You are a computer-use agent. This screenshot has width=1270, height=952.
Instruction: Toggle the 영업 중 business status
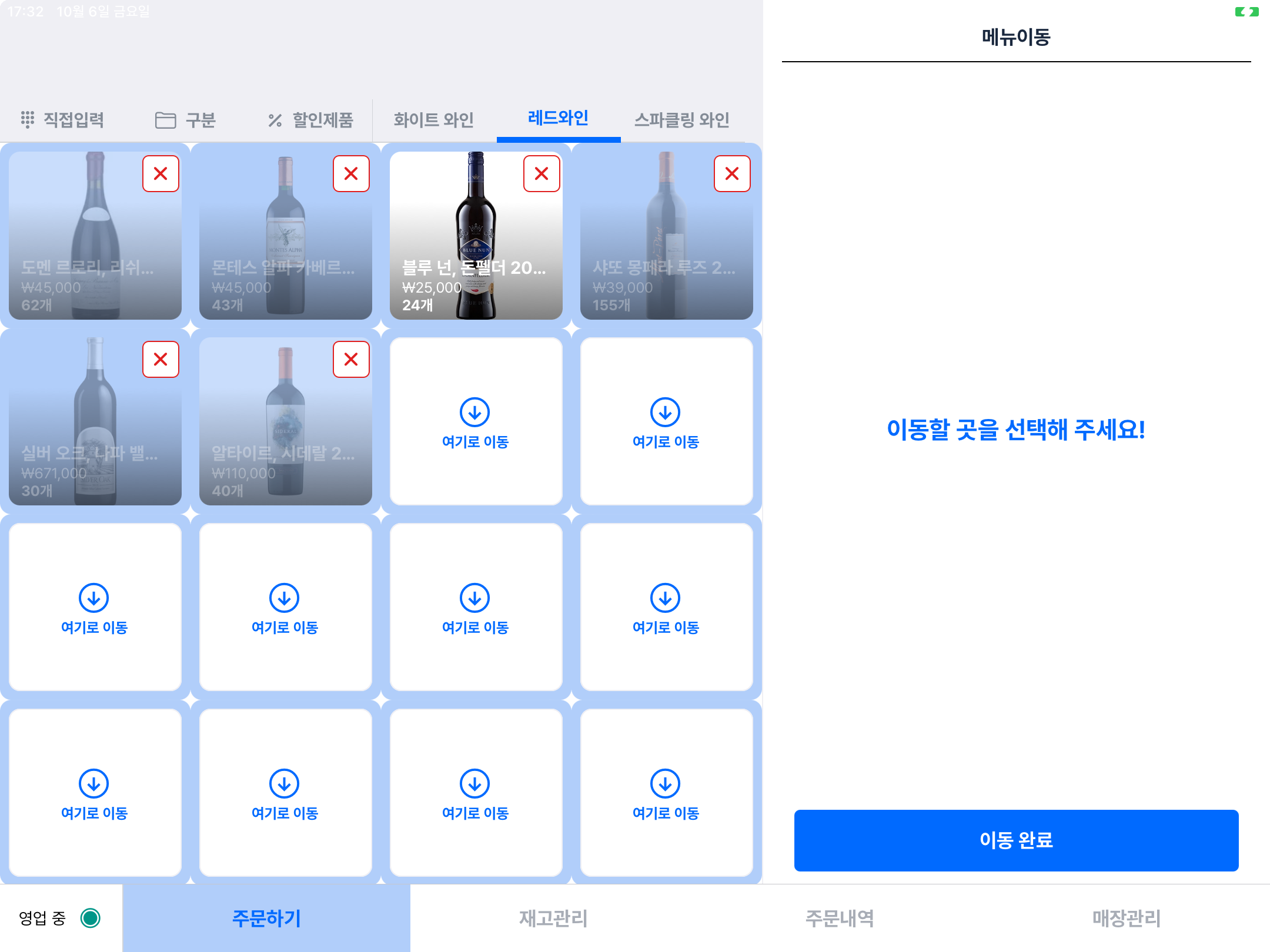click(x=91, y=918)
